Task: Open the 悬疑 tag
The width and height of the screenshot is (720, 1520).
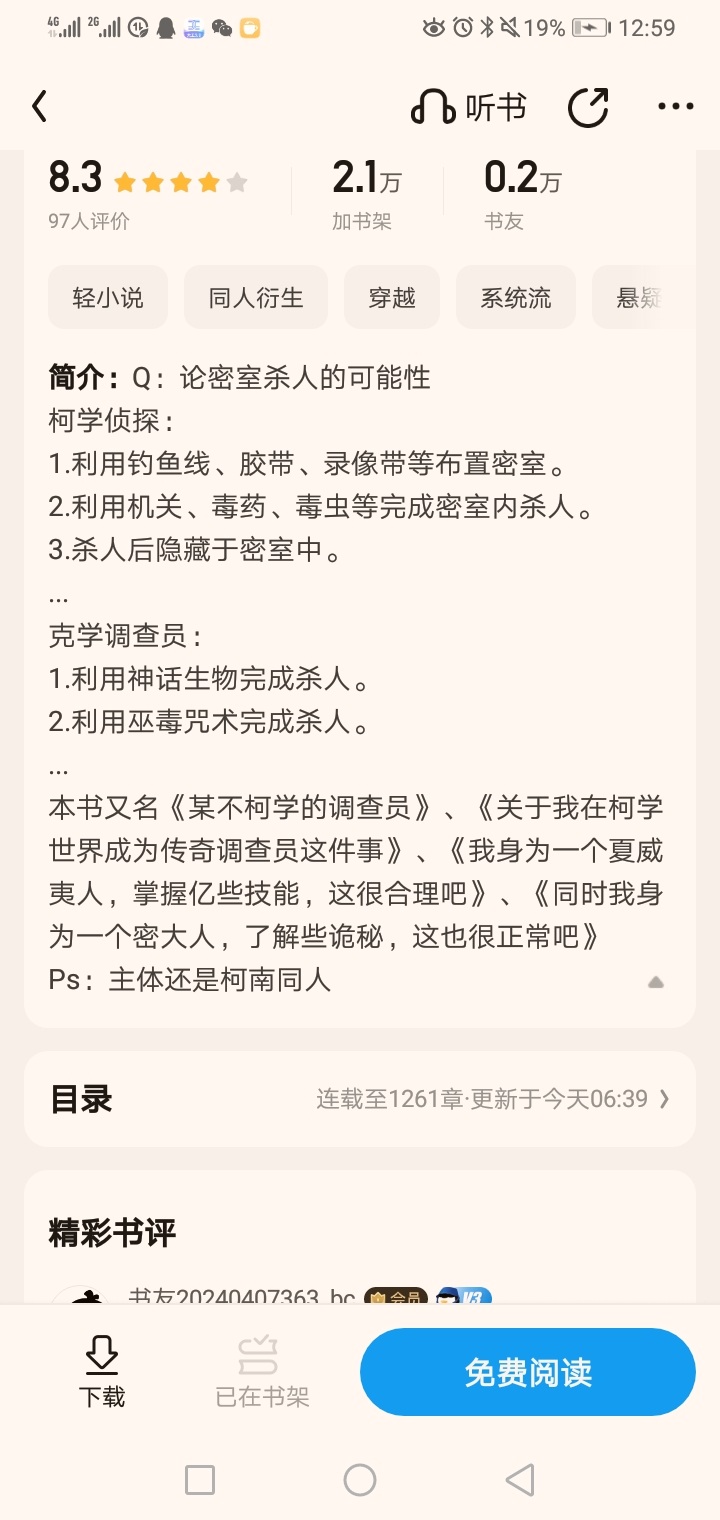Action: (642, 297)
